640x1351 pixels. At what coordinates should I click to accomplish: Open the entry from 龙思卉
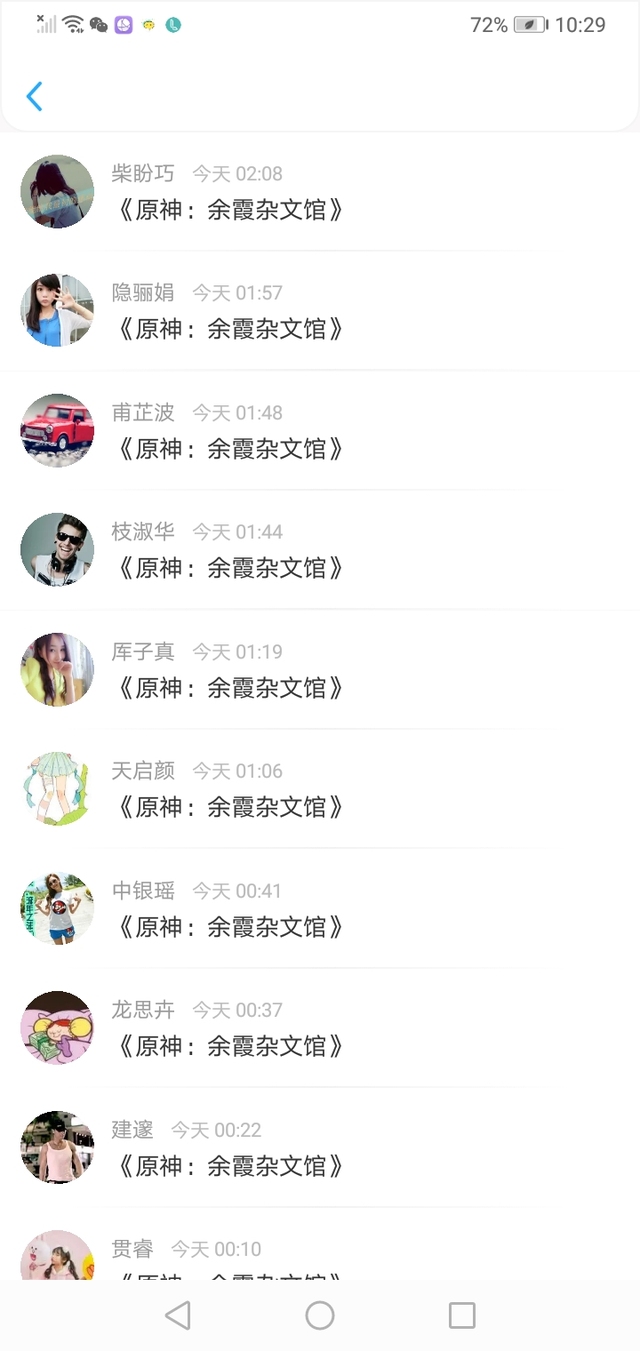click(320, 1028)
